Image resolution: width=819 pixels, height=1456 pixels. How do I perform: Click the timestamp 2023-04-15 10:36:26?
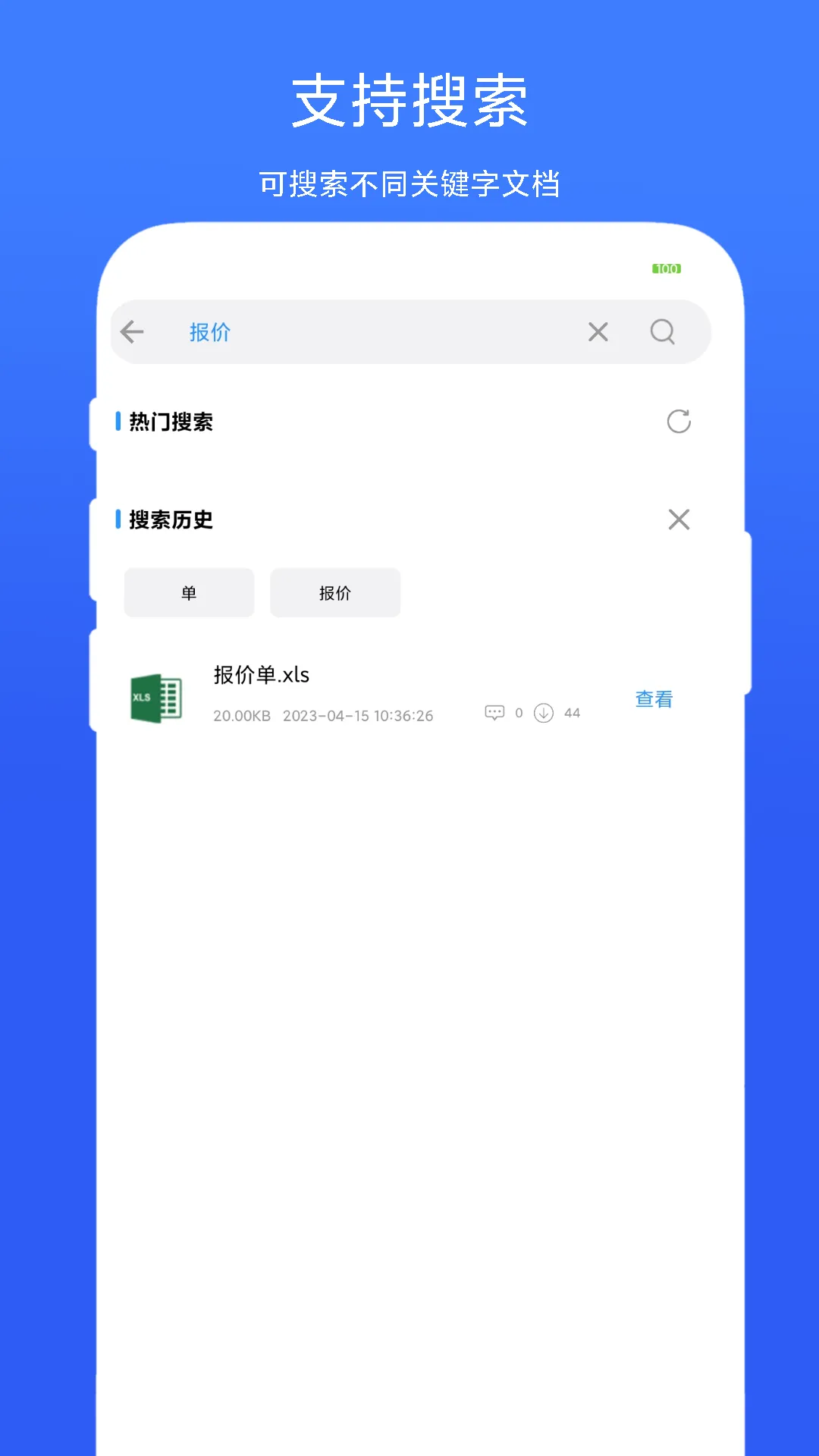(358, 715)
